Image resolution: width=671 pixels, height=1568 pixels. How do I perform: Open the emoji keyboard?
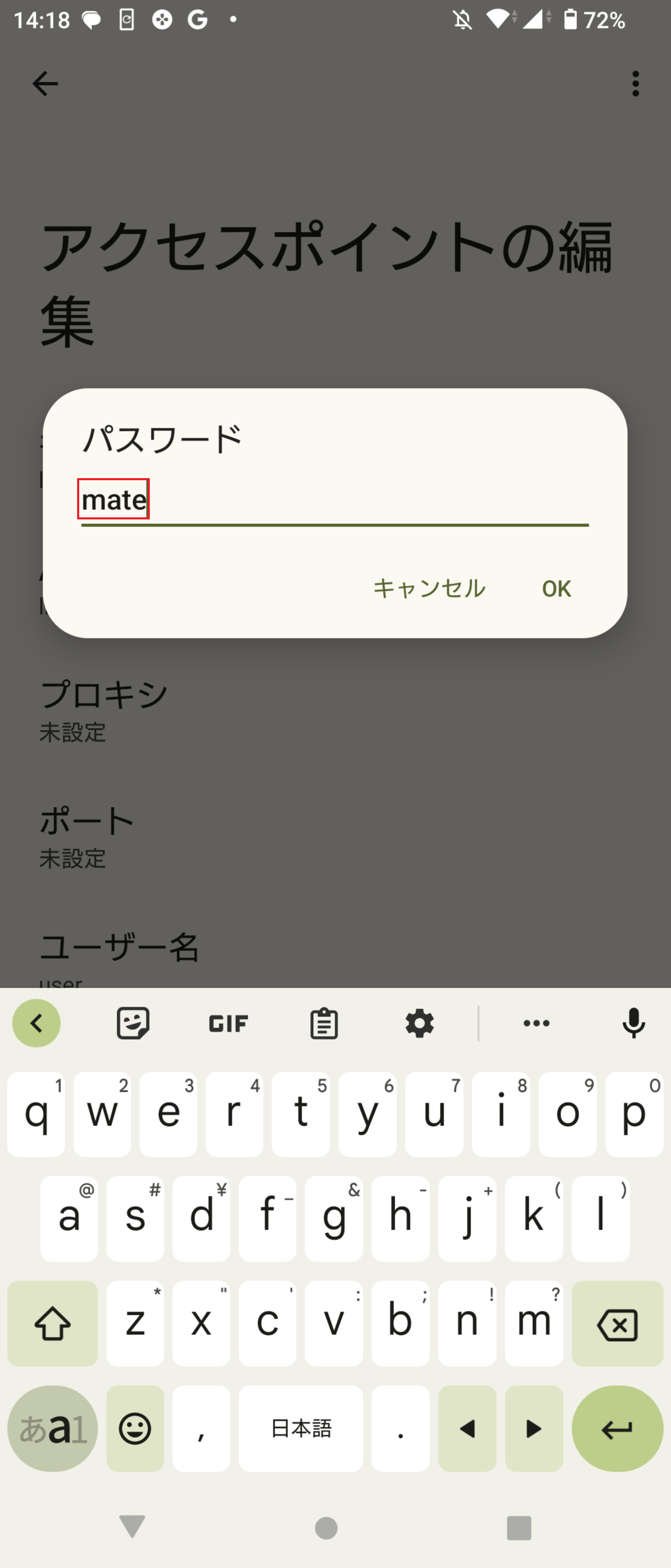[x=135, y=1429]
